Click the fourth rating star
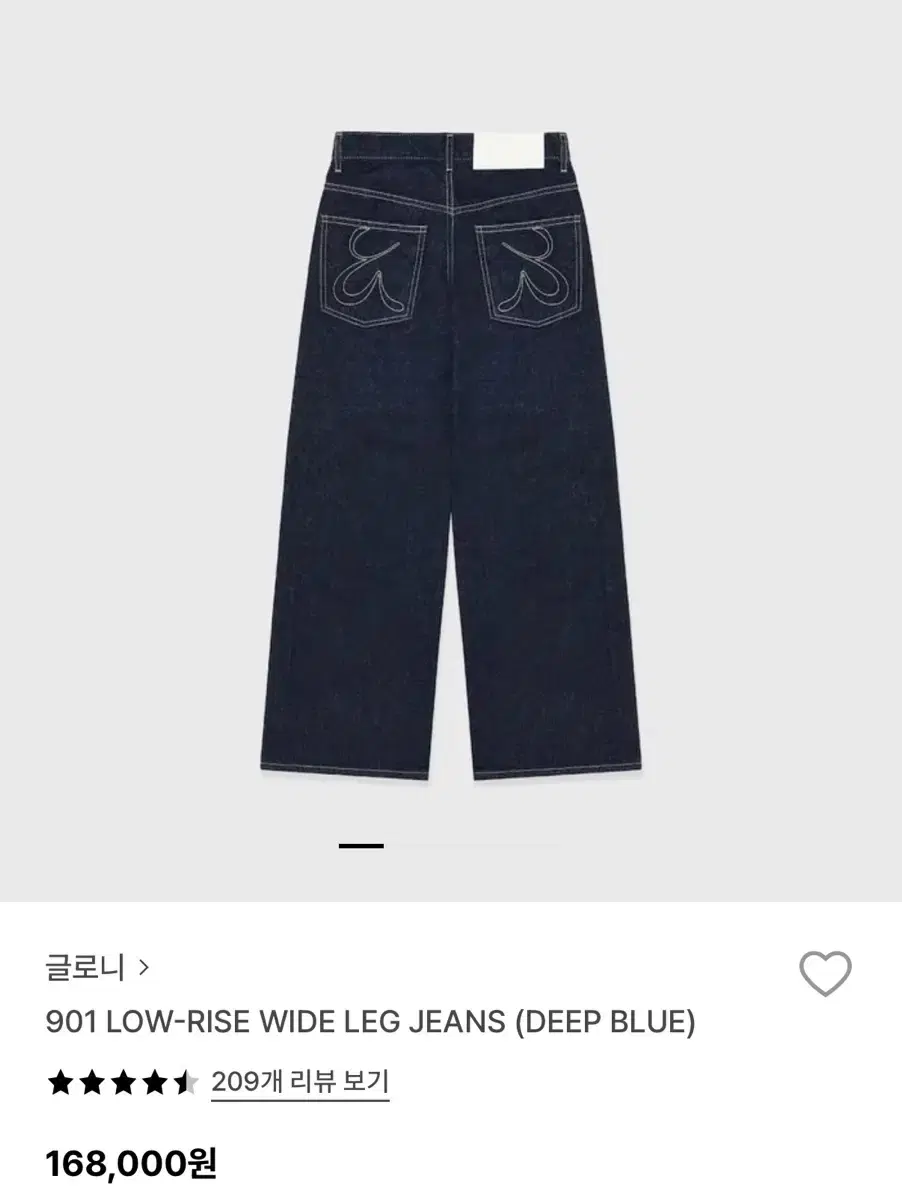Viewport: 902px width, 1200px height. pos(154,1080)
